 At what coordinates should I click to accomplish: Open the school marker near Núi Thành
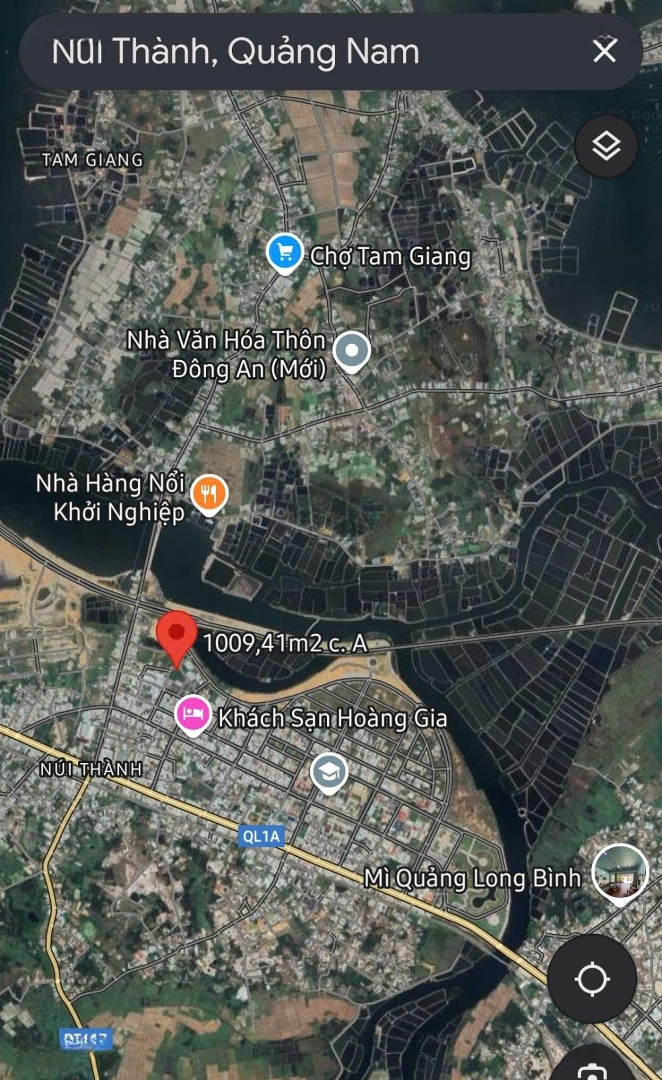coord(328,772)
